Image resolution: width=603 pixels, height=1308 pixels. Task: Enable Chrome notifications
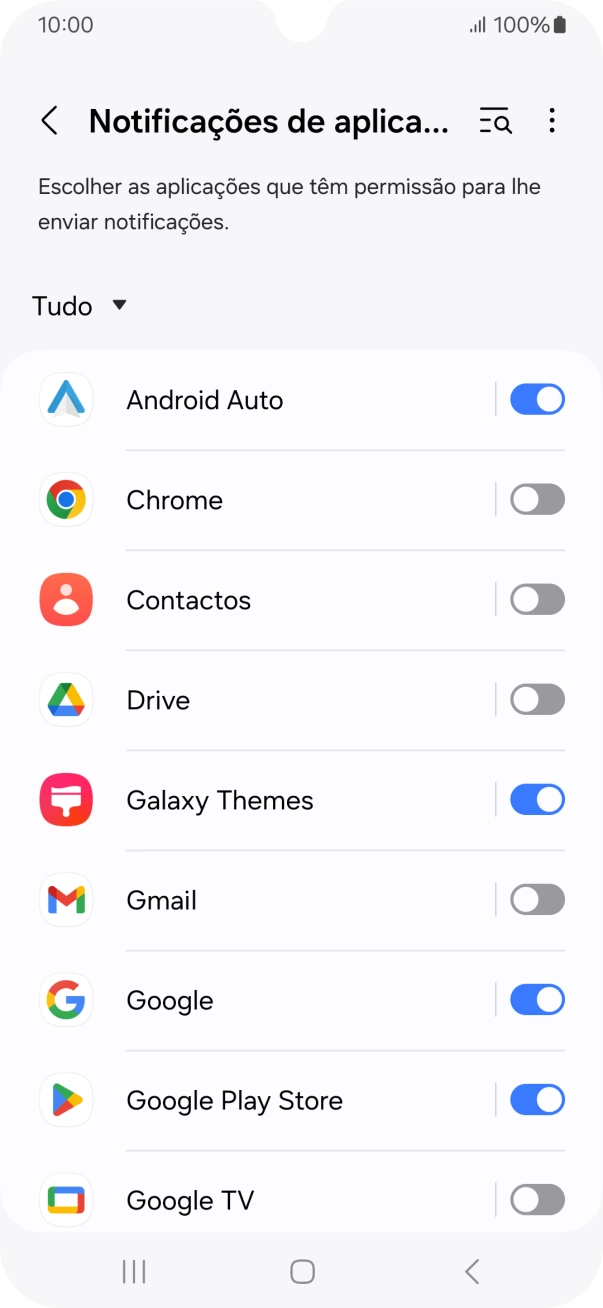tap(537, 500)
